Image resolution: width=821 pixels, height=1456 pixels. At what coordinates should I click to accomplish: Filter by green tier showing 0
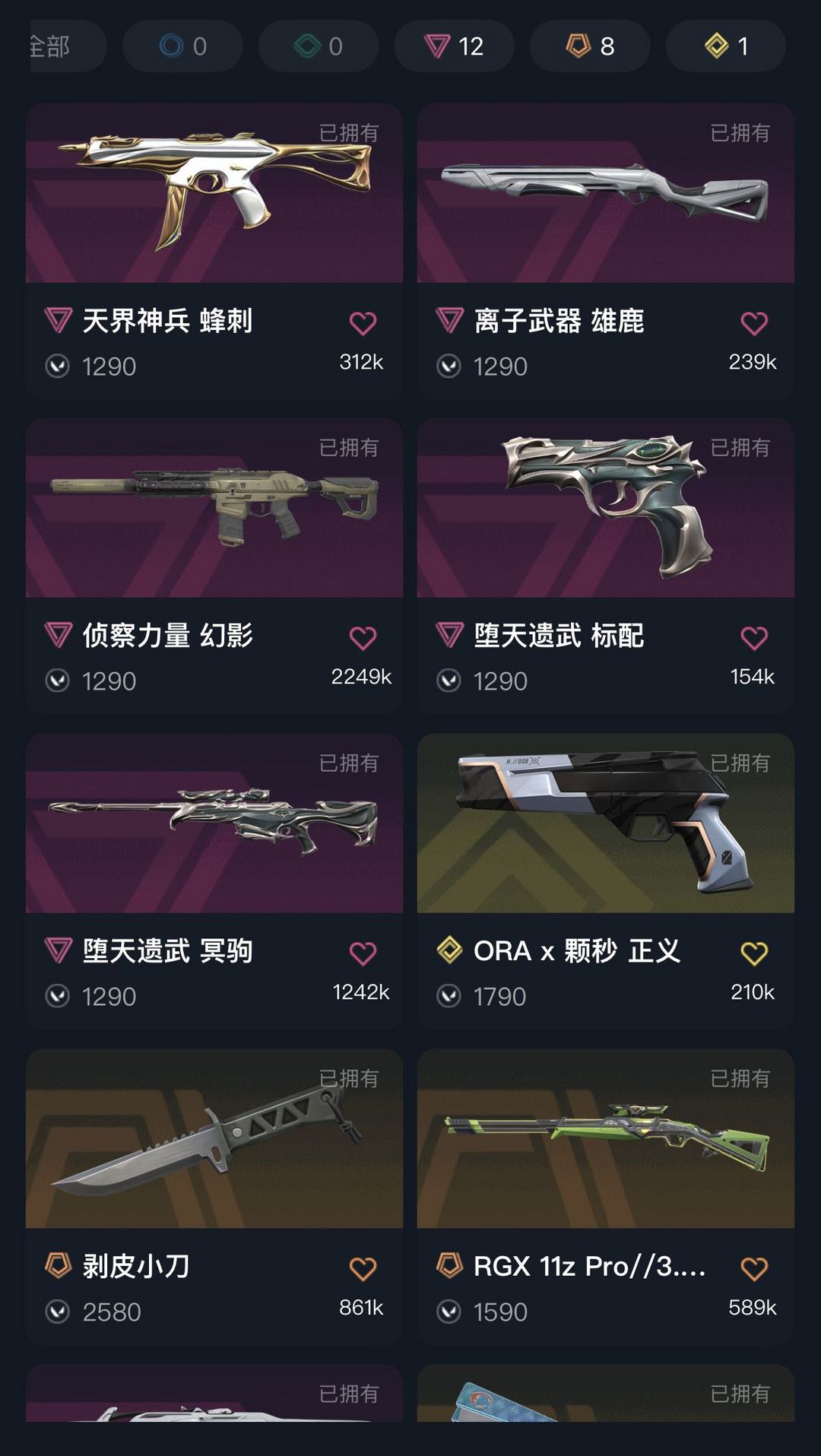pyautogui.click(x=318, y=46)
